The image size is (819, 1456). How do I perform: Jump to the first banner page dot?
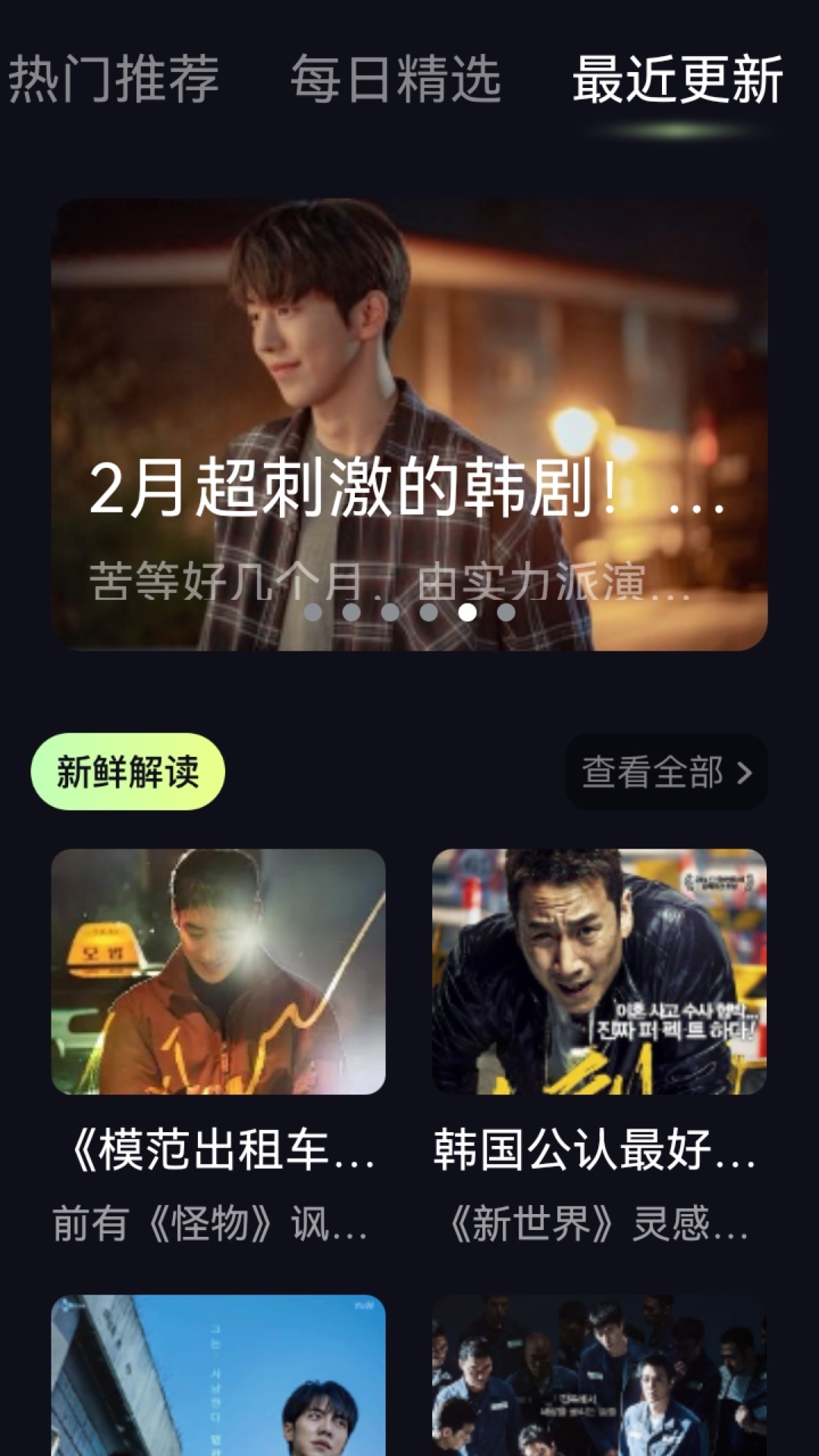tap(312, 612)
